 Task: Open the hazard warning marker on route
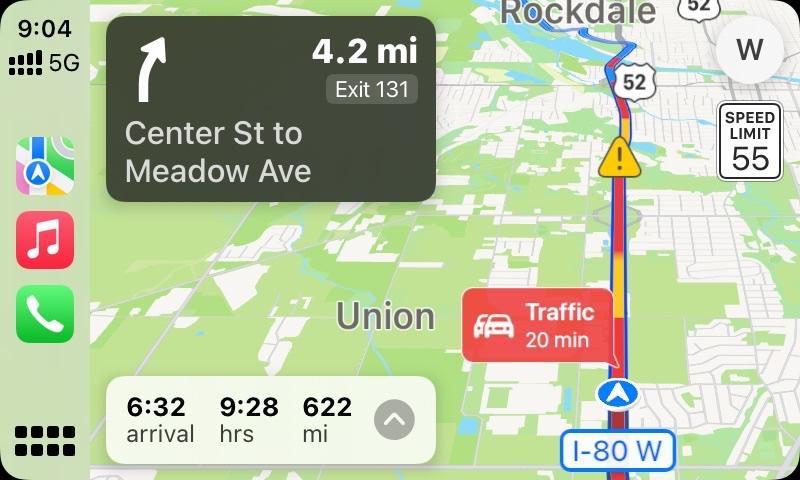pyautogui.click(x=619, y=157)
